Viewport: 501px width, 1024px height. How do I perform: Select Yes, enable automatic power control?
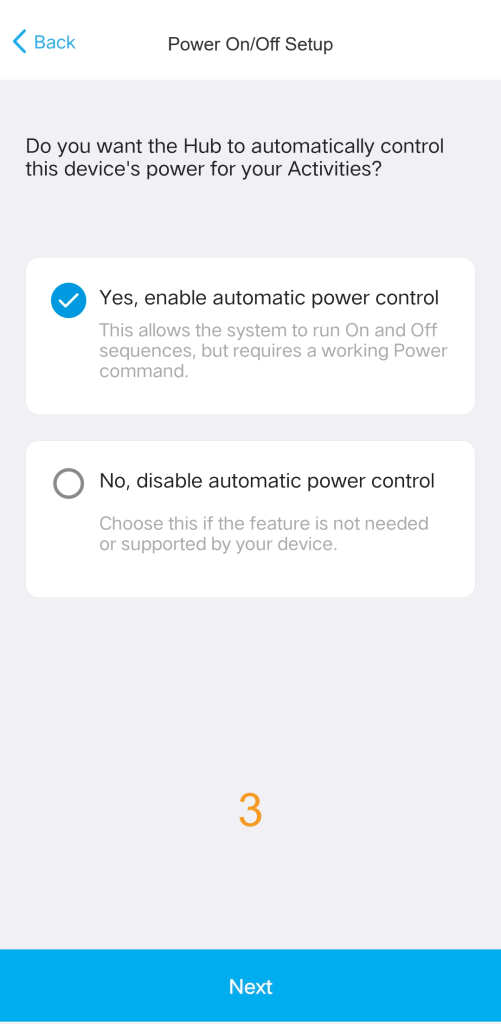pyautogui.click(x=250, y=336)
